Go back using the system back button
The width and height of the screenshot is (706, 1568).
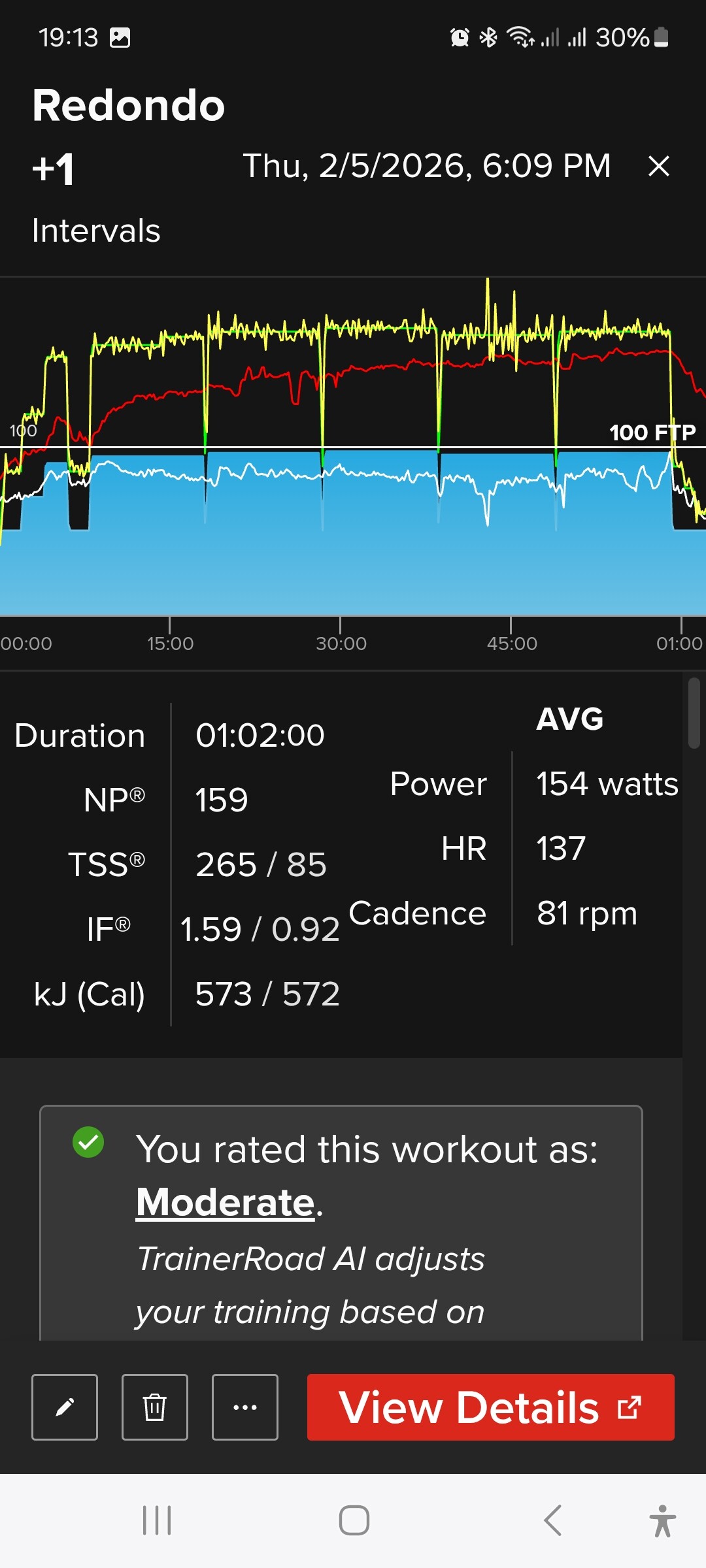tap(553, 1520)
